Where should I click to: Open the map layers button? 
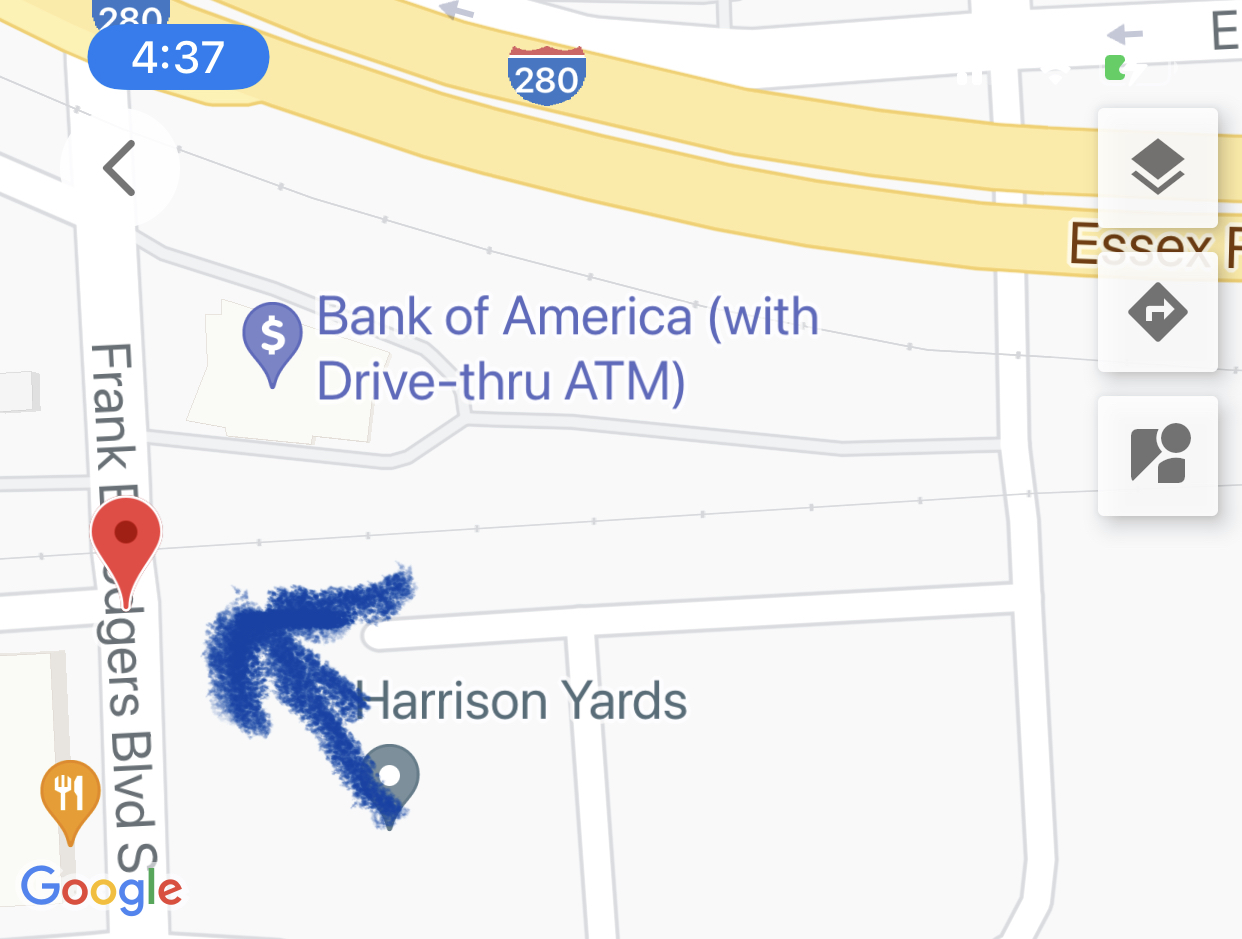point(1157,167)
